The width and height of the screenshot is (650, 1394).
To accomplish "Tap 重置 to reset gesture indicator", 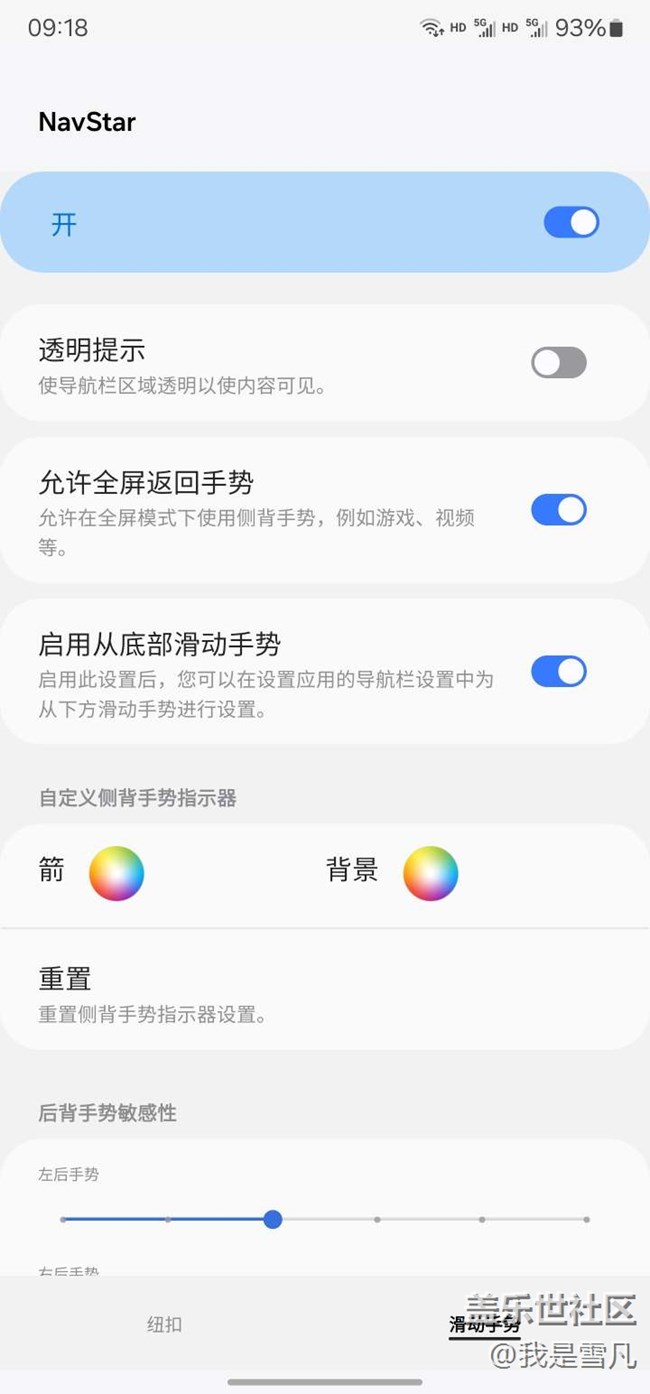I will click(66, 977).
